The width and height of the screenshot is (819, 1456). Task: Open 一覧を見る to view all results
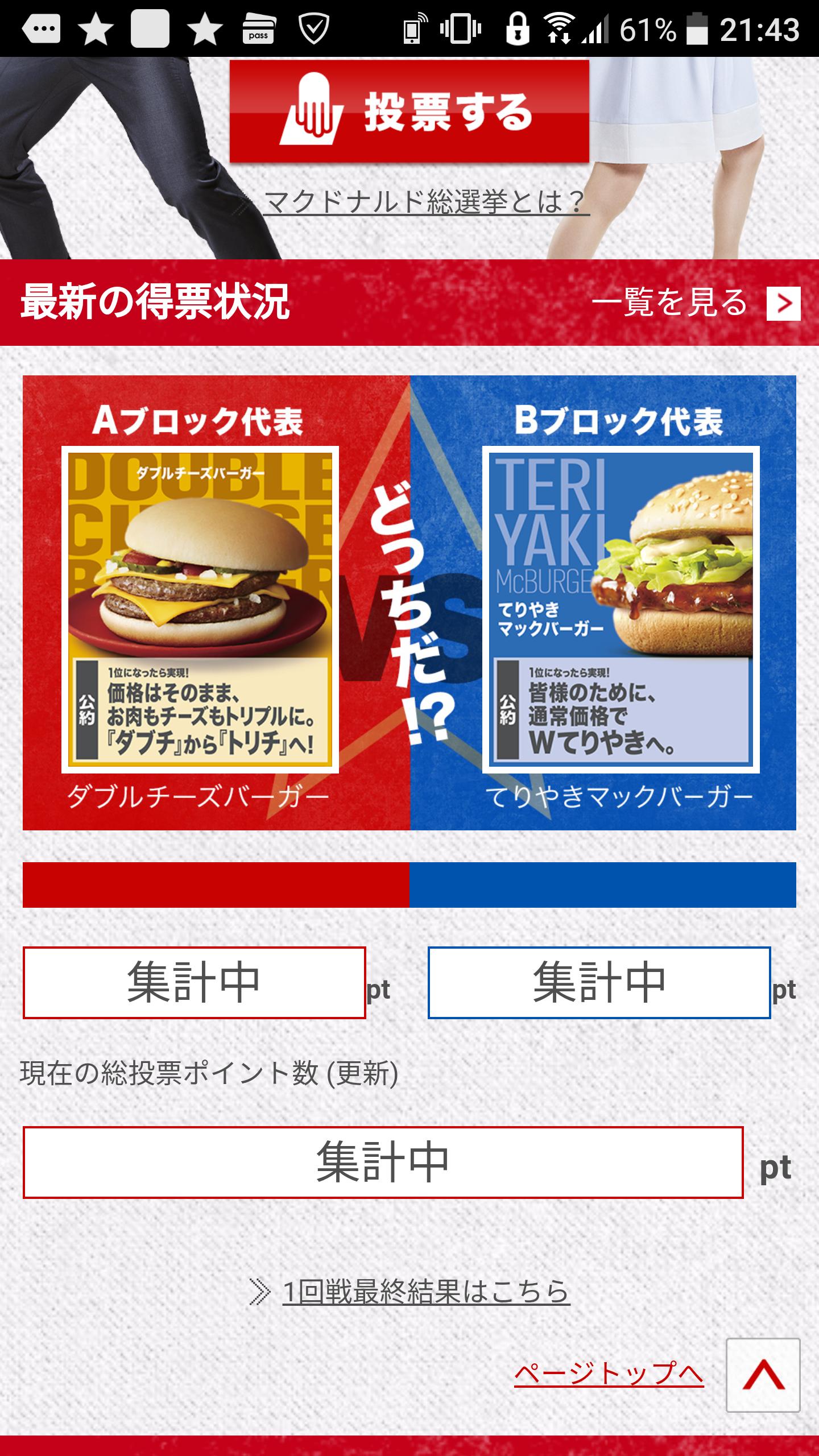click(695, 303)
